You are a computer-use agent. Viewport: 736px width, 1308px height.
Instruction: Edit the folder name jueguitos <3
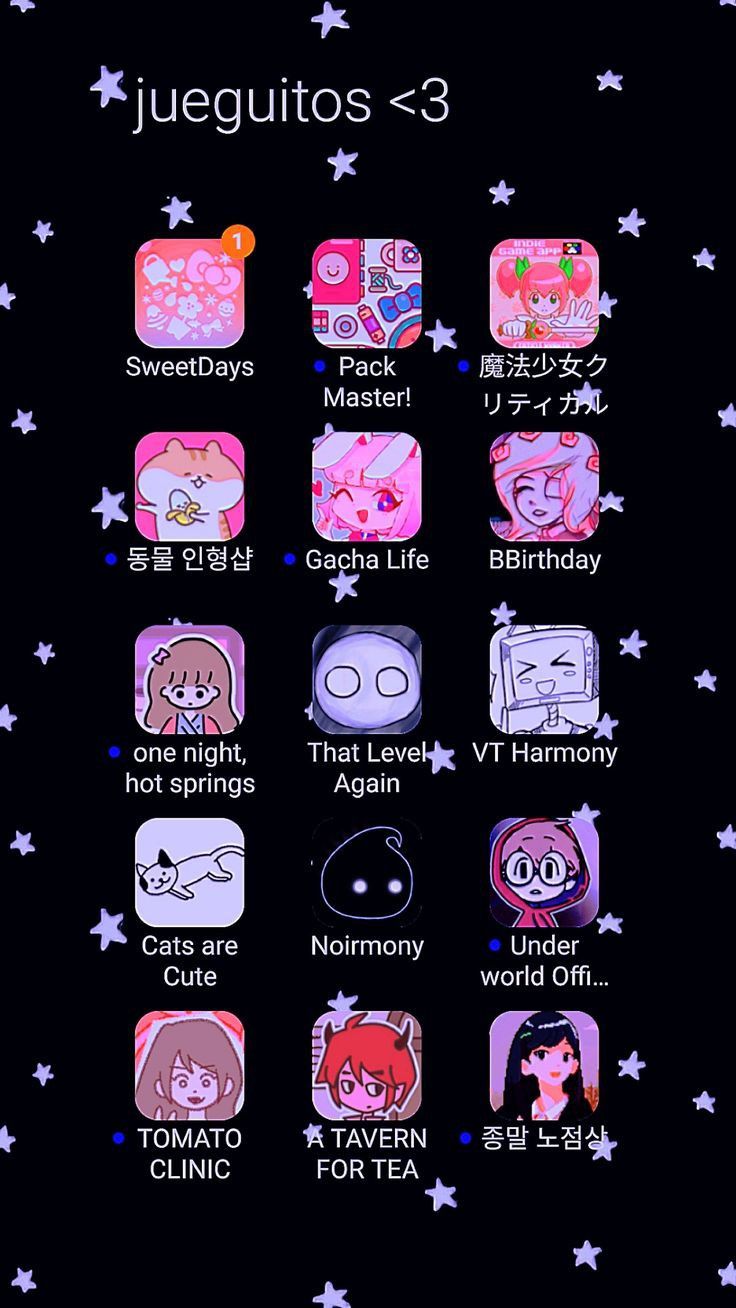(x=291, y=101)
